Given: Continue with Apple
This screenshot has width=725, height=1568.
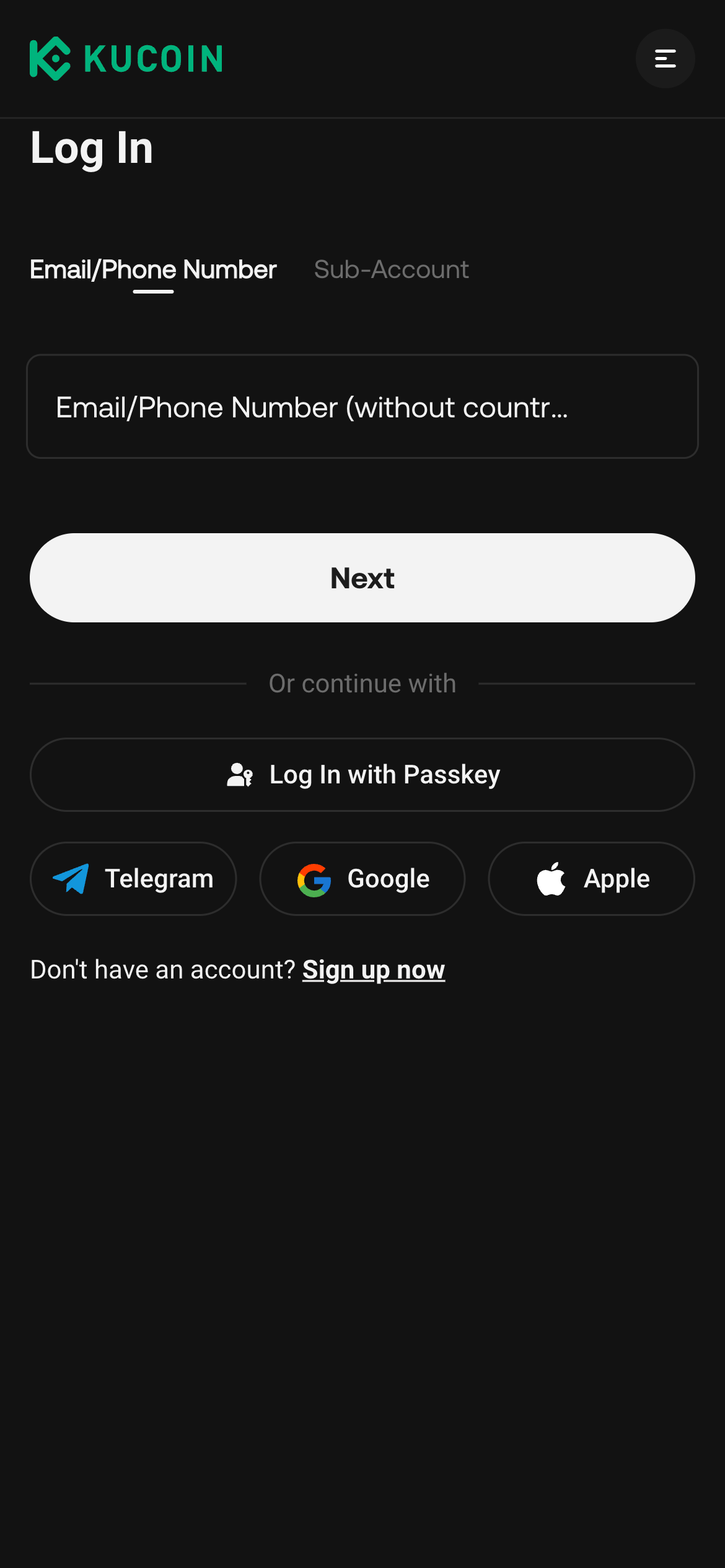Looking at the screenshot, I should click(x=591, y=878).
